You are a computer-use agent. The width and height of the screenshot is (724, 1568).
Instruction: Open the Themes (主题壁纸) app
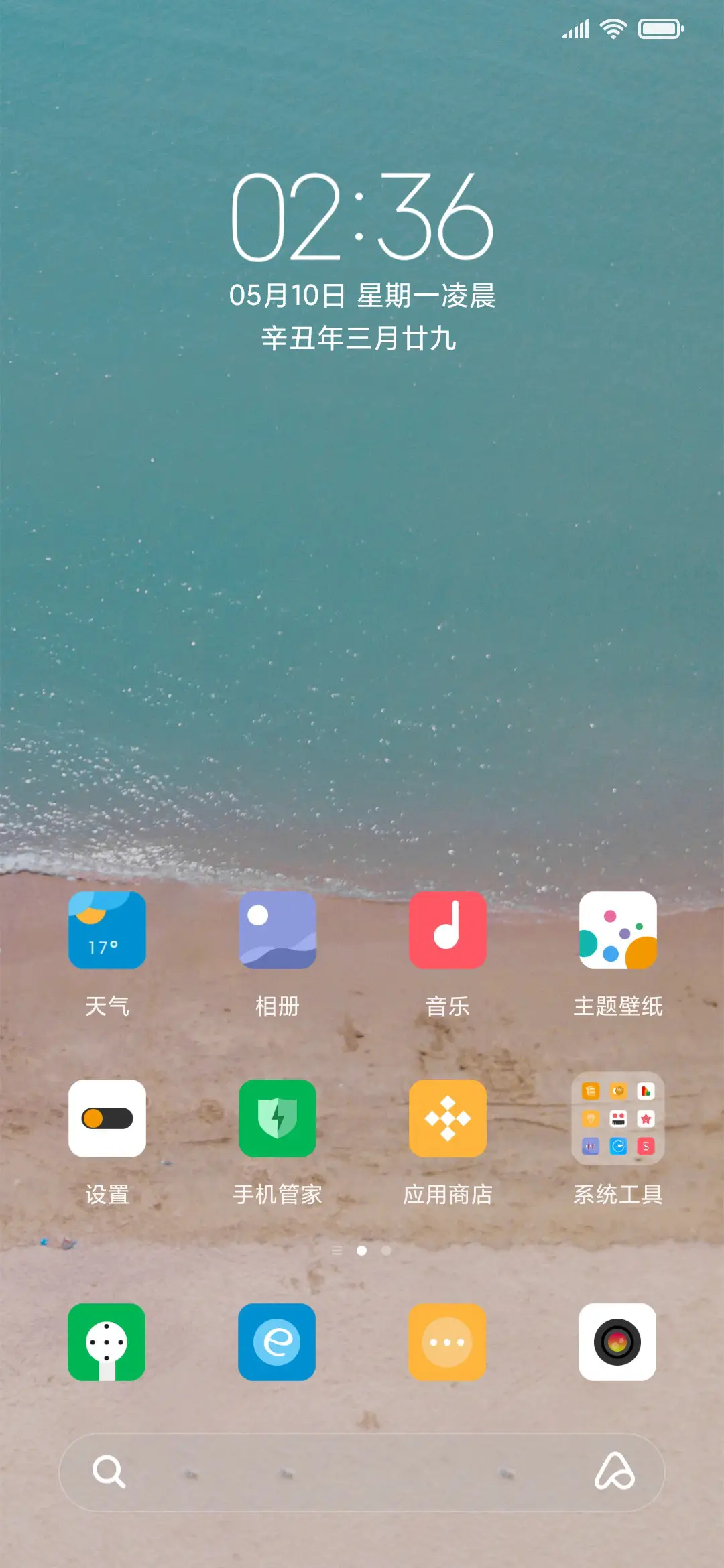click(617, 931)
